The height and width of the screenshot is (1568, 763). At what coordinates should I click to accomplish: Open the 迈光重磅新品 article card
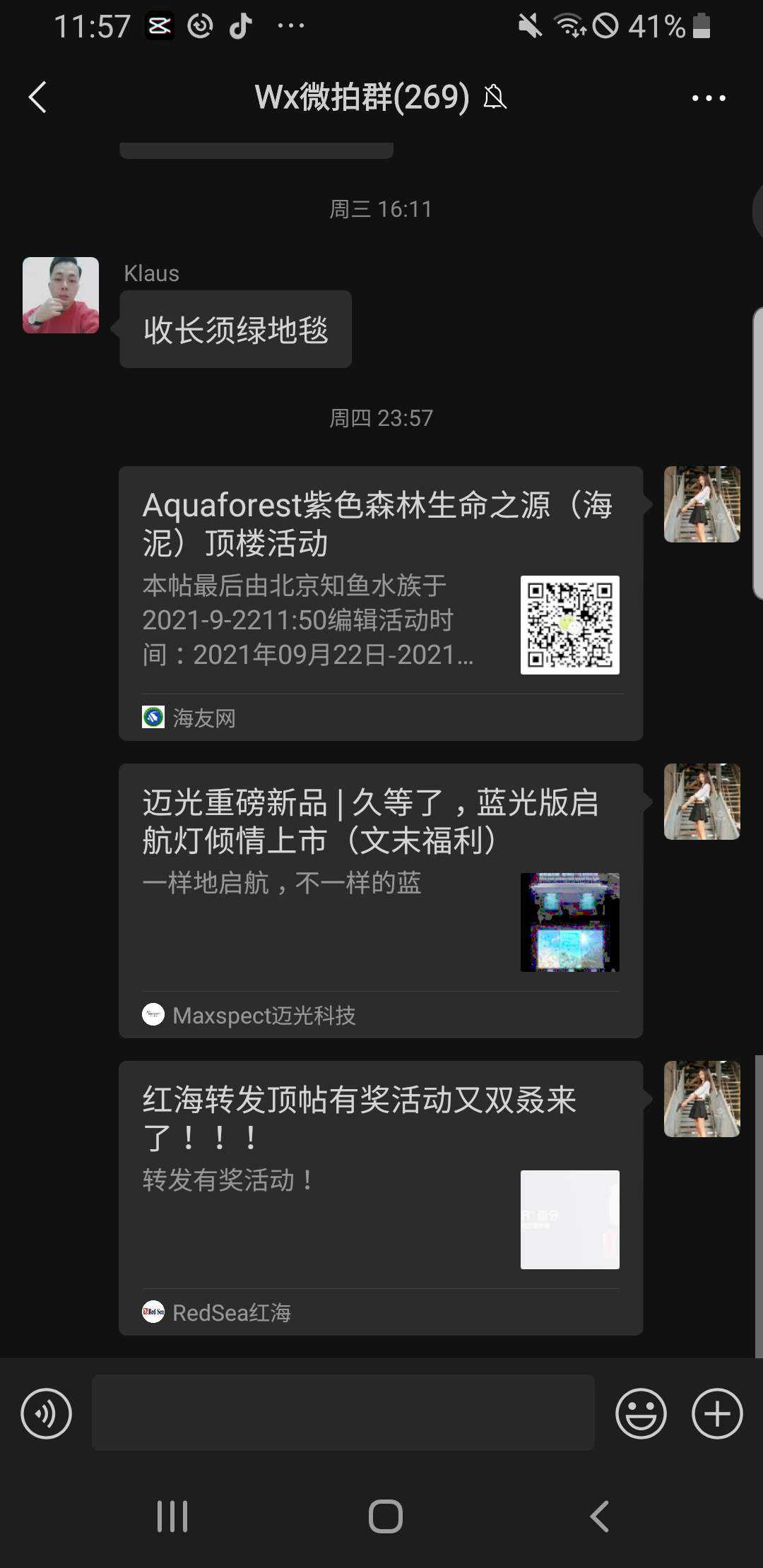pos(380,900)
